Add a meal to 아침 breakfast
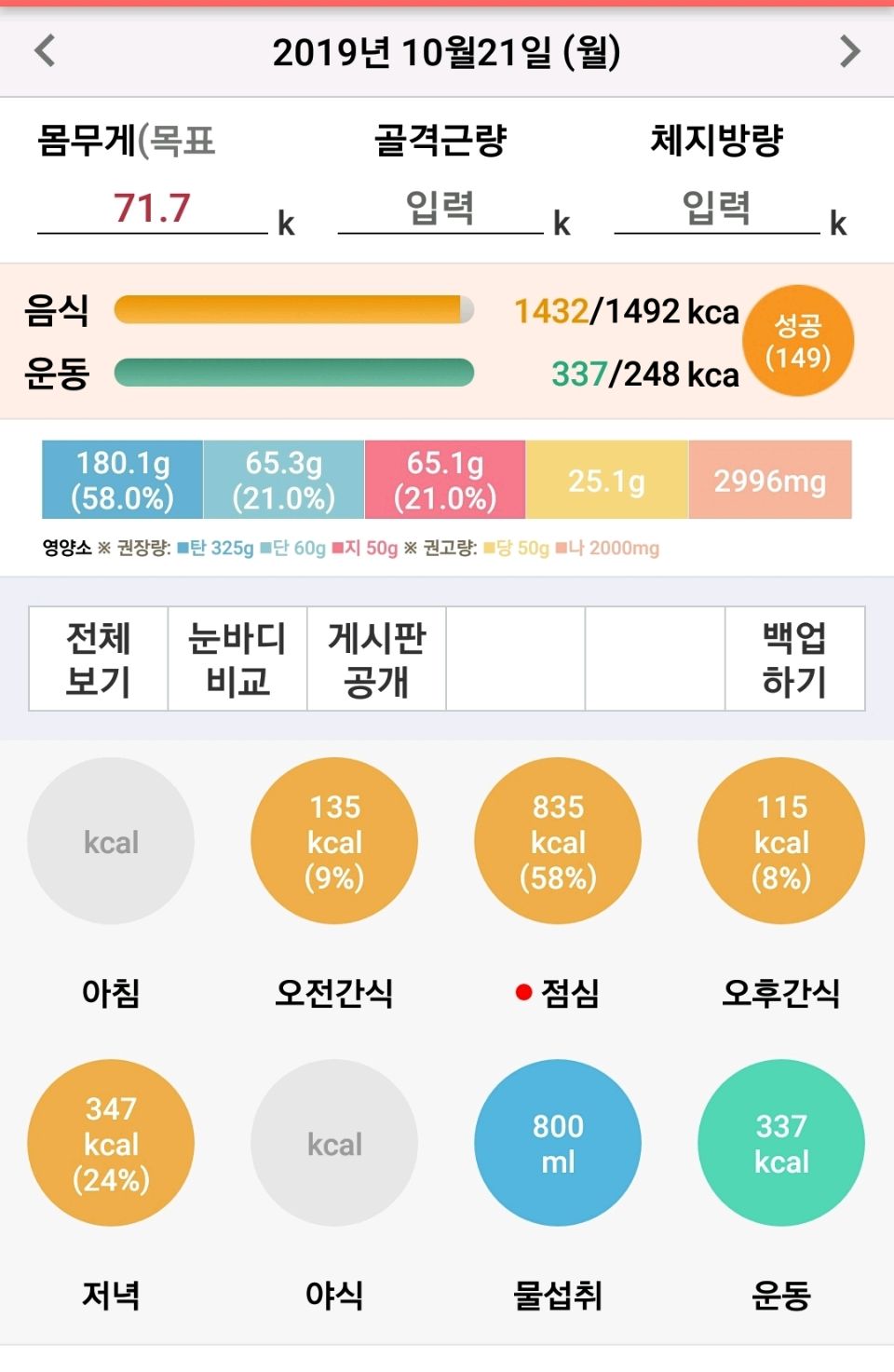This screenshot has width=894, height=1372. click(x=111, y=841)
